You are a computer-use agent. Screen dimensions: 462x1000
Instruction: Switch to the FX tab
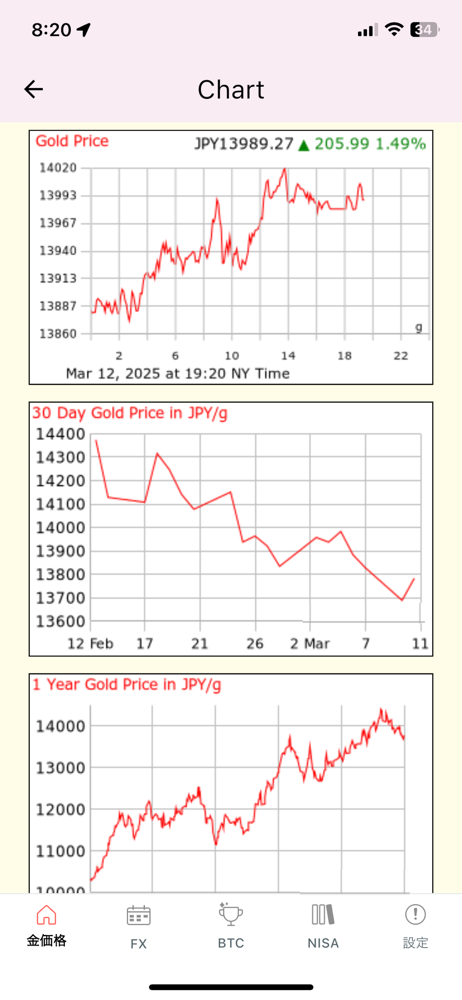tap(138, 926)
